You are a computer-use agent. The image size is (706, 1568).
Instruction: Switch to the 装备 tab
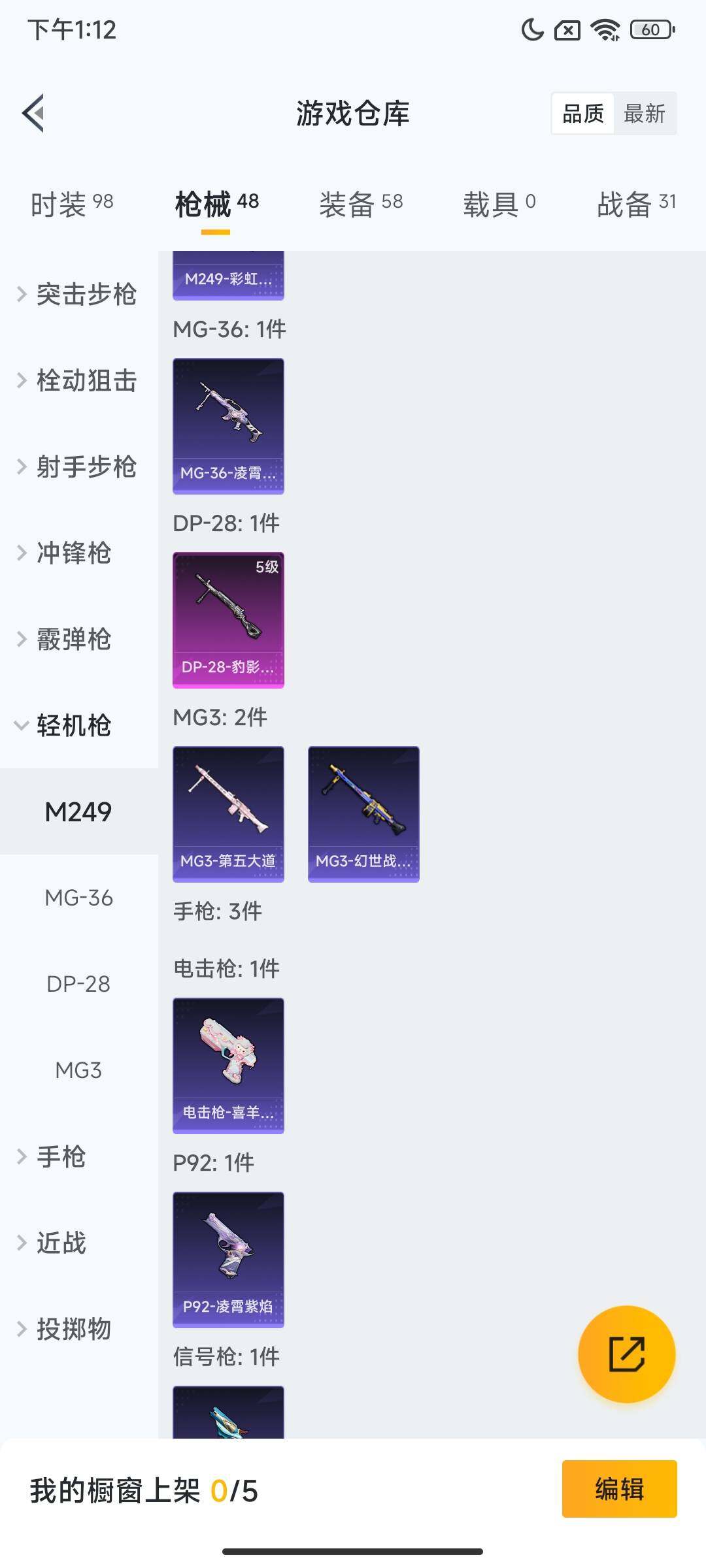click(361, 204)
